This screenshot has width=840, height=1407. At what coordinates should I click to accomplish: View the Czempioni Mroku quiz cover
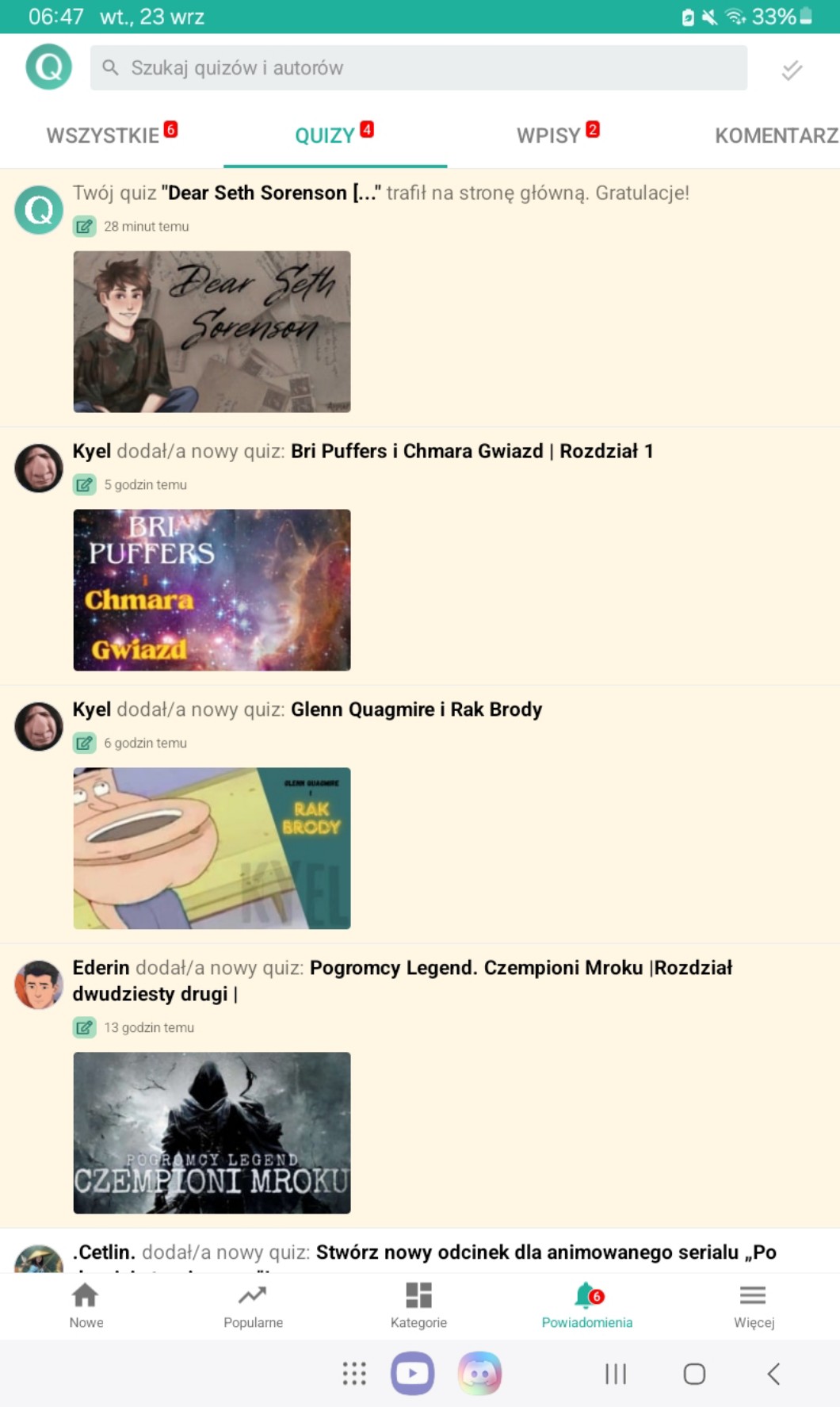tap(212, 1133)
